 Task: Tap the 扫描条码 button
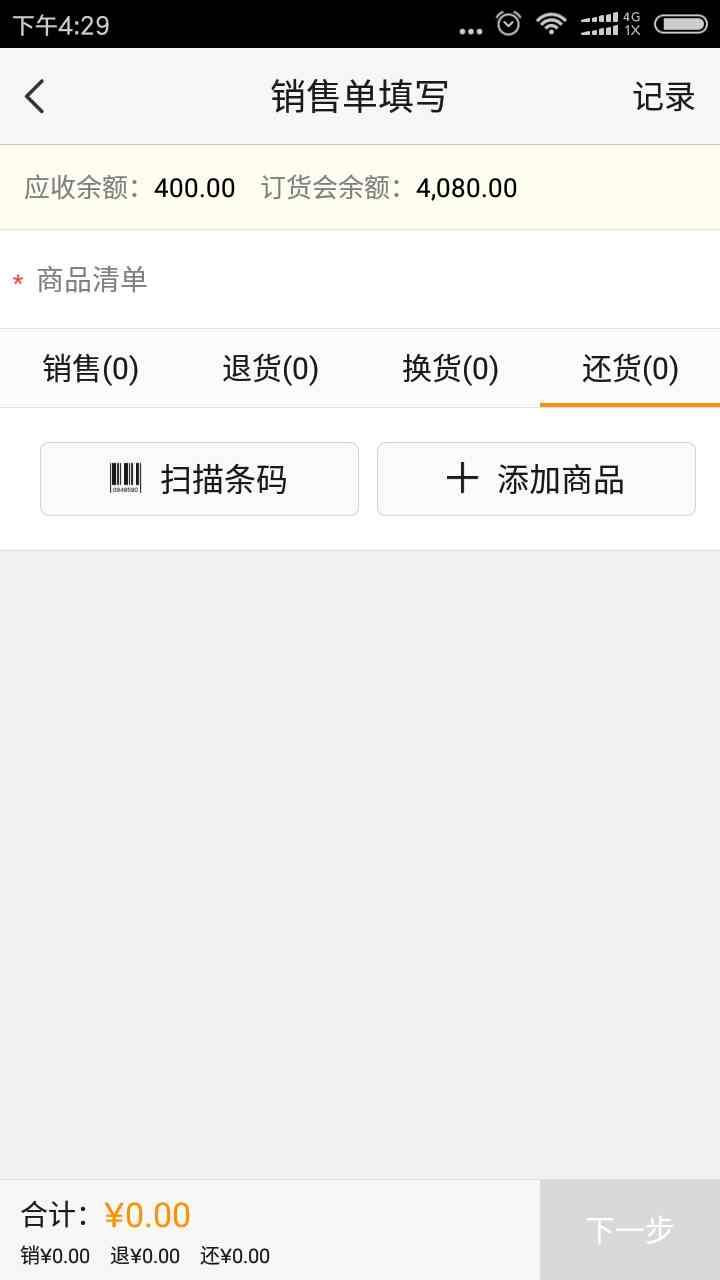[199, 479]
